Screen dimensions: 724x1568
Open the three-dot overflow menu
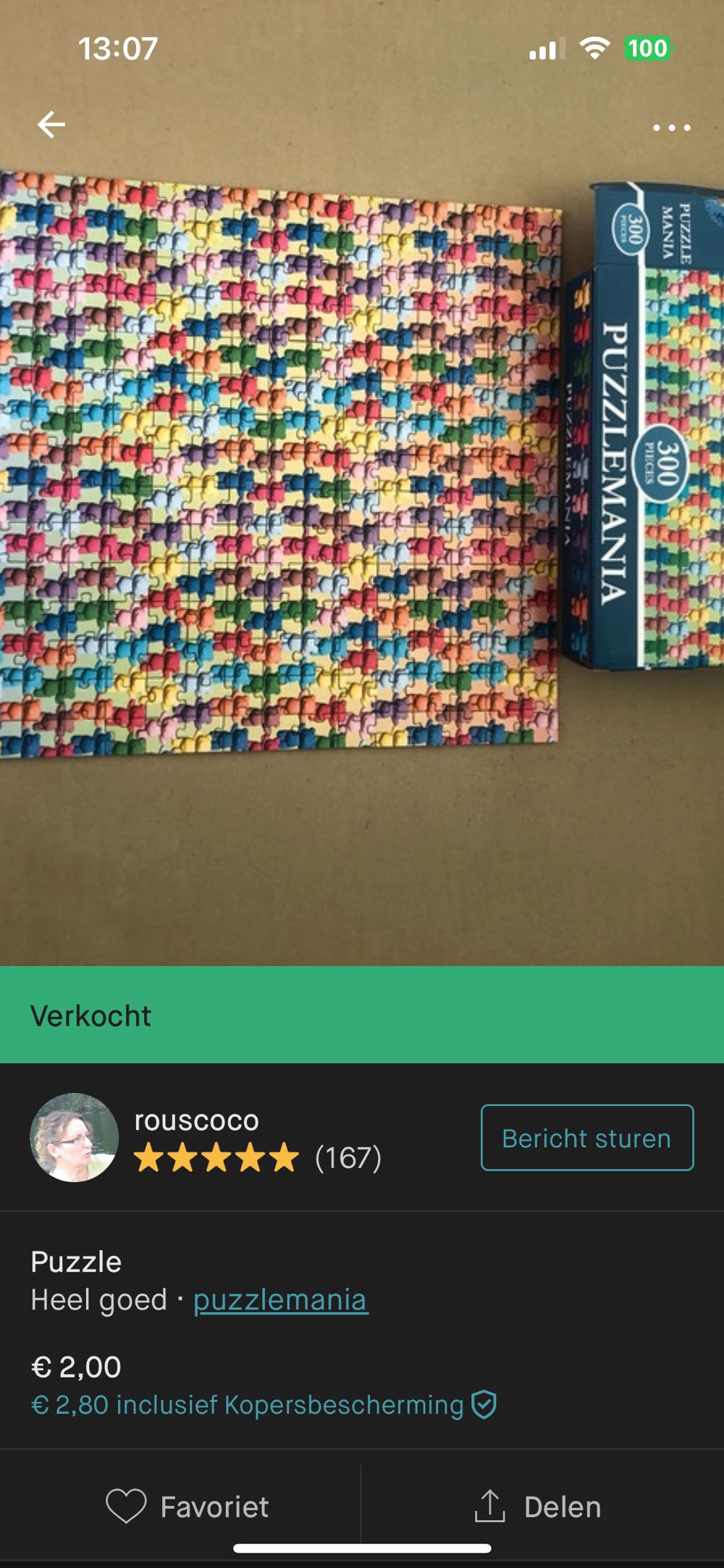[671, 127]
